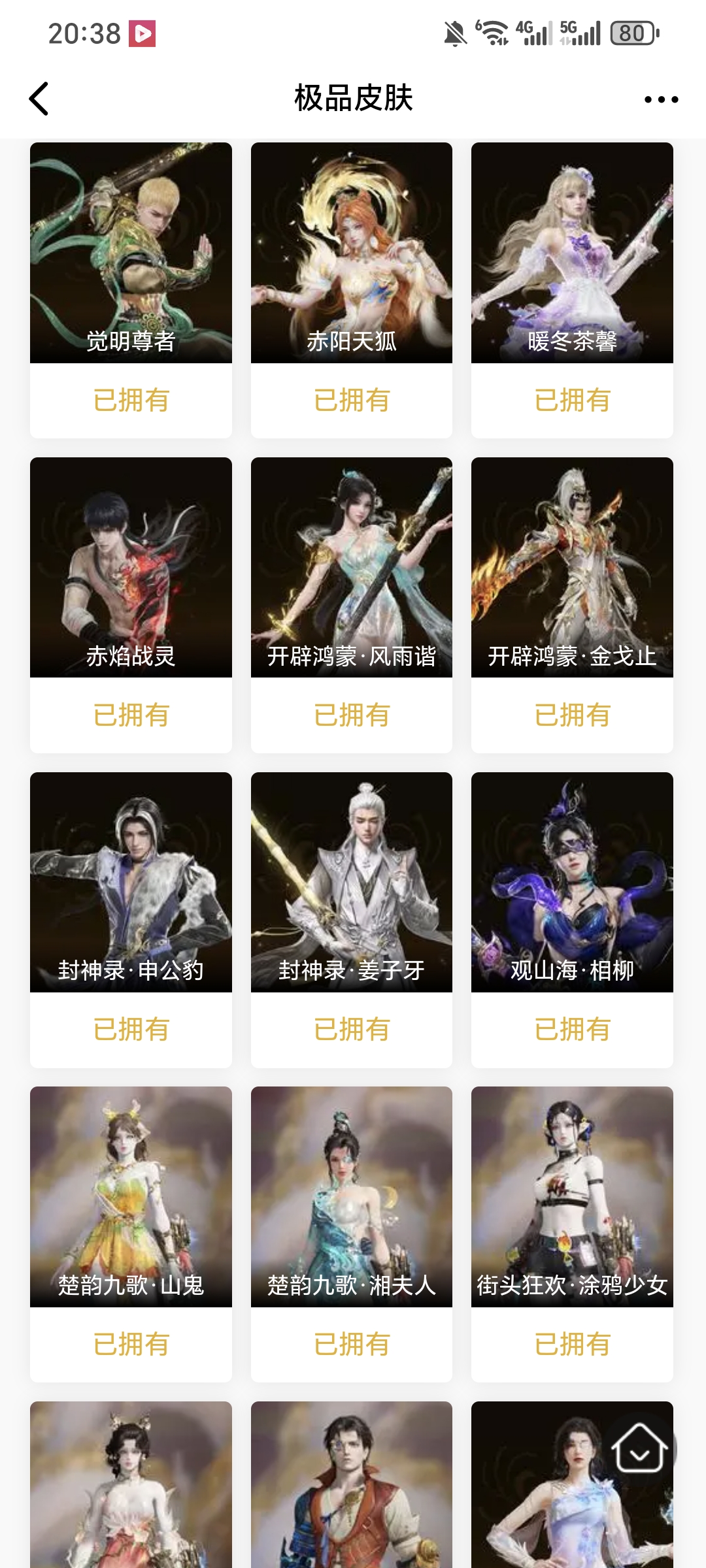Open the 觉明尊者 skin card

click(131, 253)
